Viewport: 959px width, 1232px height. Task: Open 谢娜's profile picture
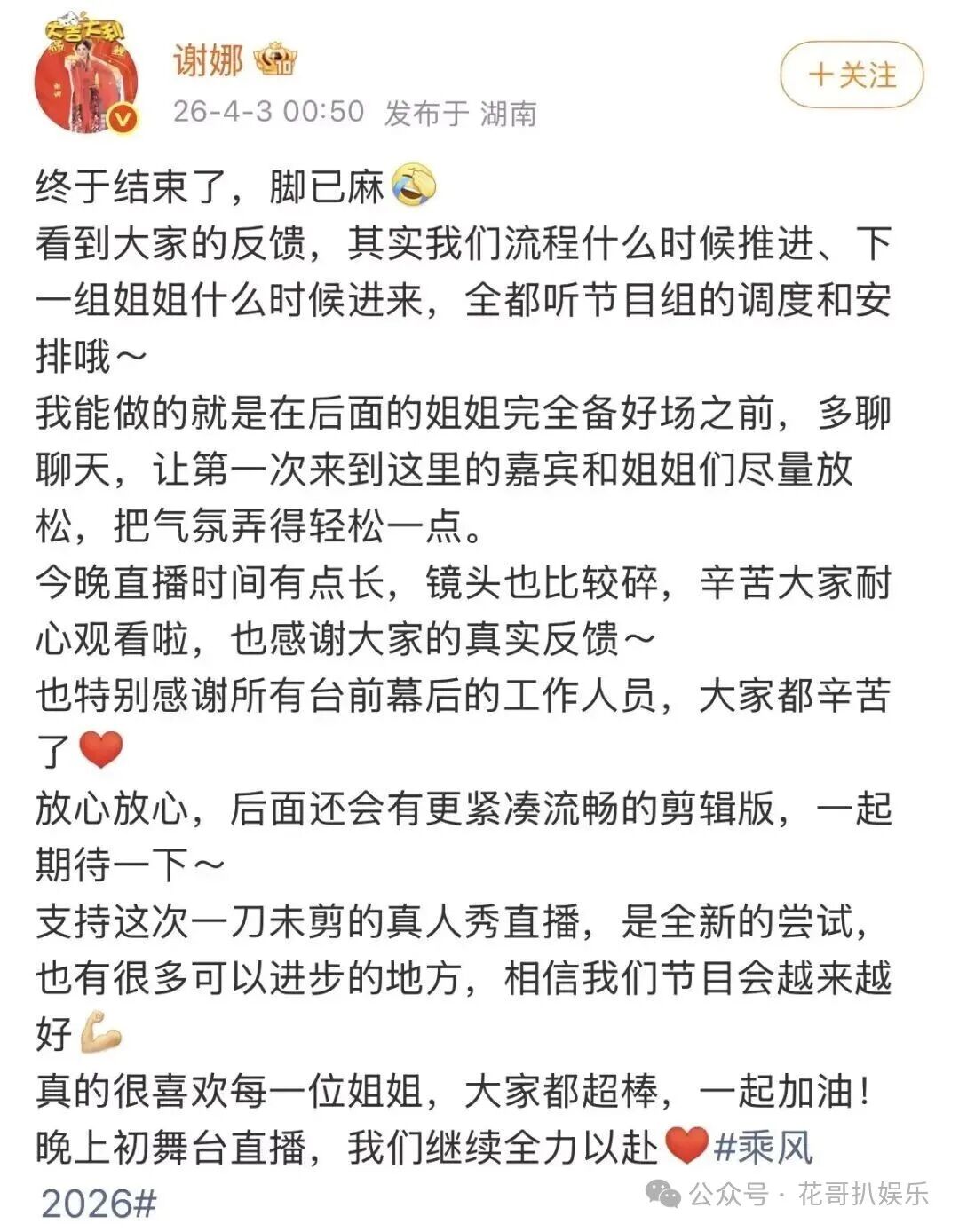pos(86,76)
